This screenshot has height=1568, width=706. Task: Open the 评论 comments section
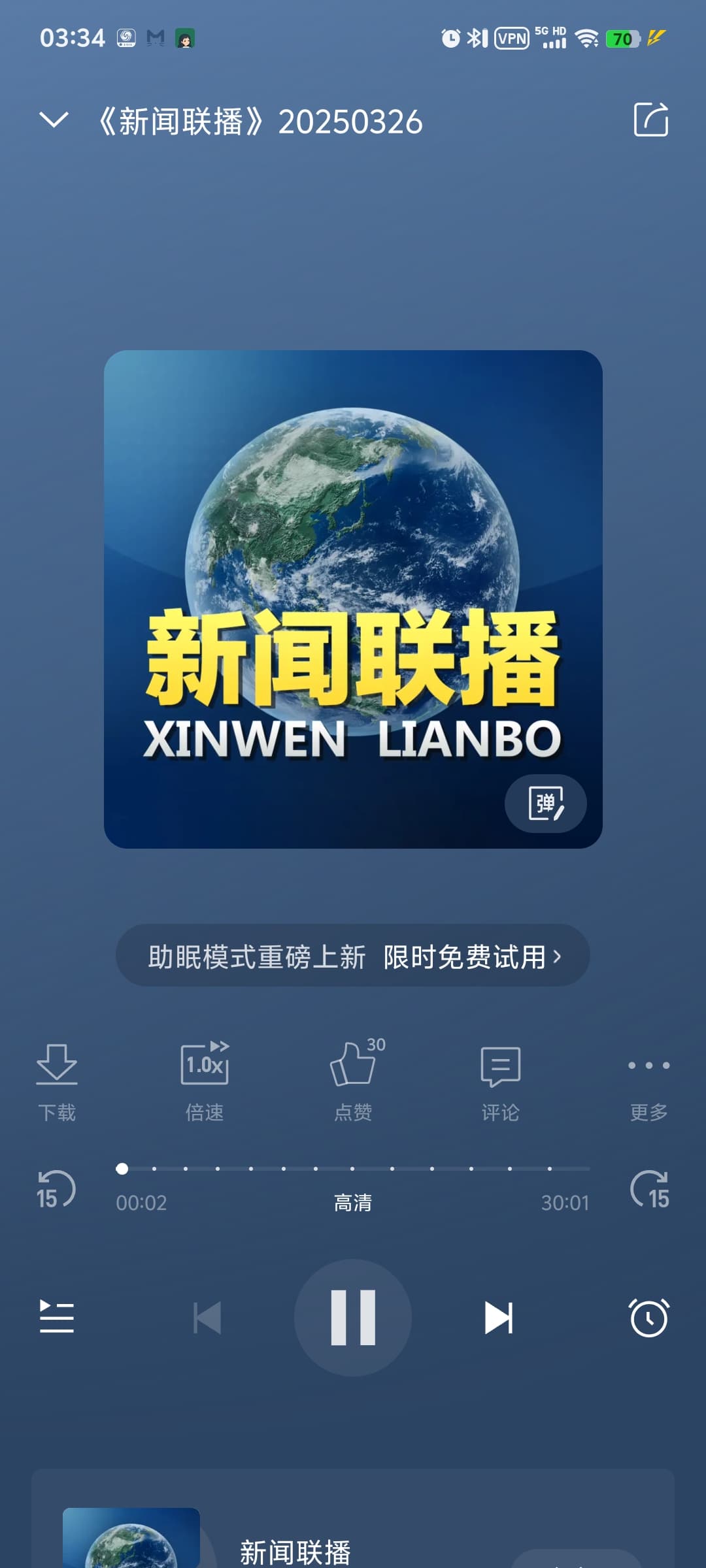coord(501,1081)
